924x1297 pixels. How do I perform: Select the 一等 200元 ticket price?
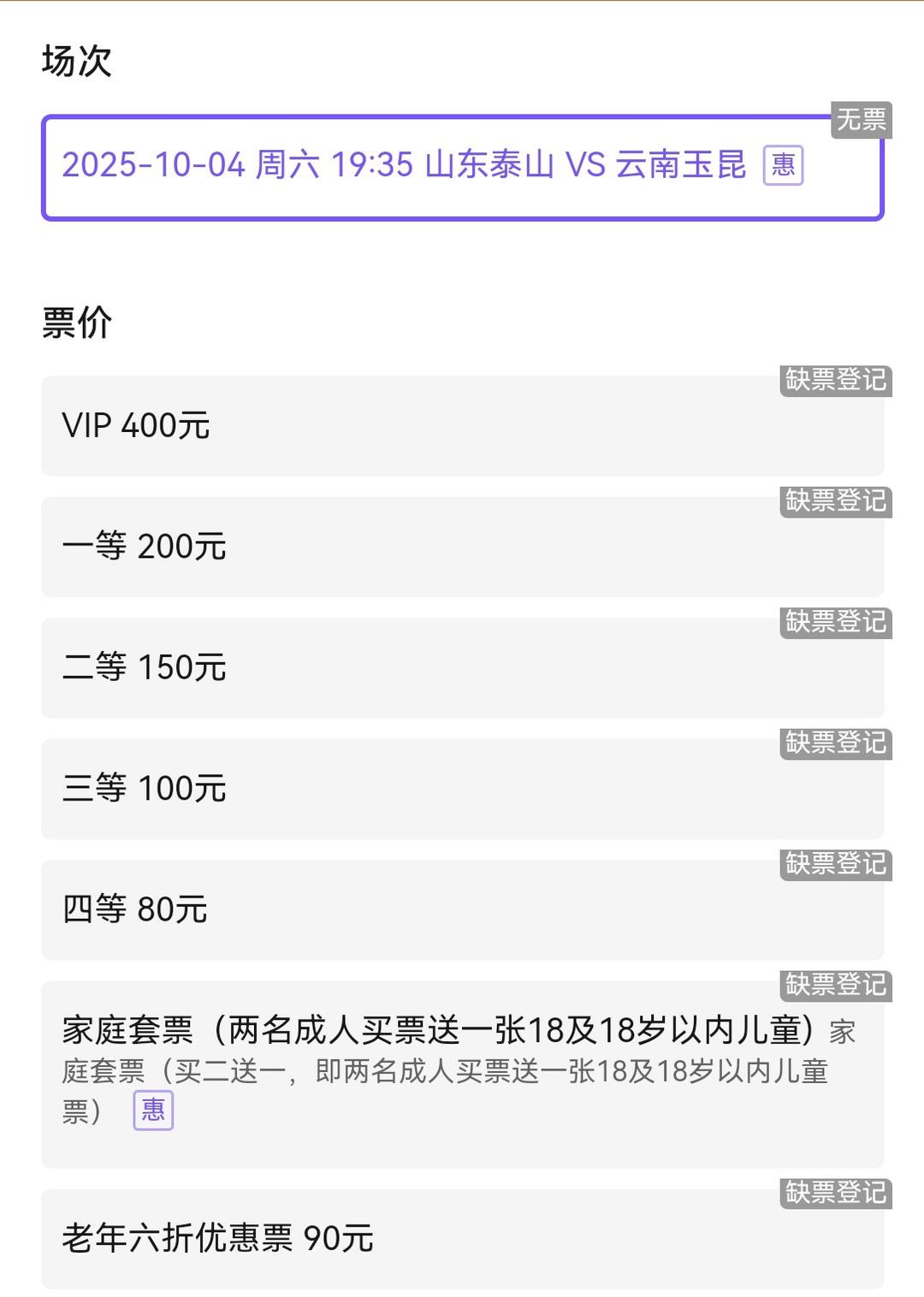tap(462, 547)
